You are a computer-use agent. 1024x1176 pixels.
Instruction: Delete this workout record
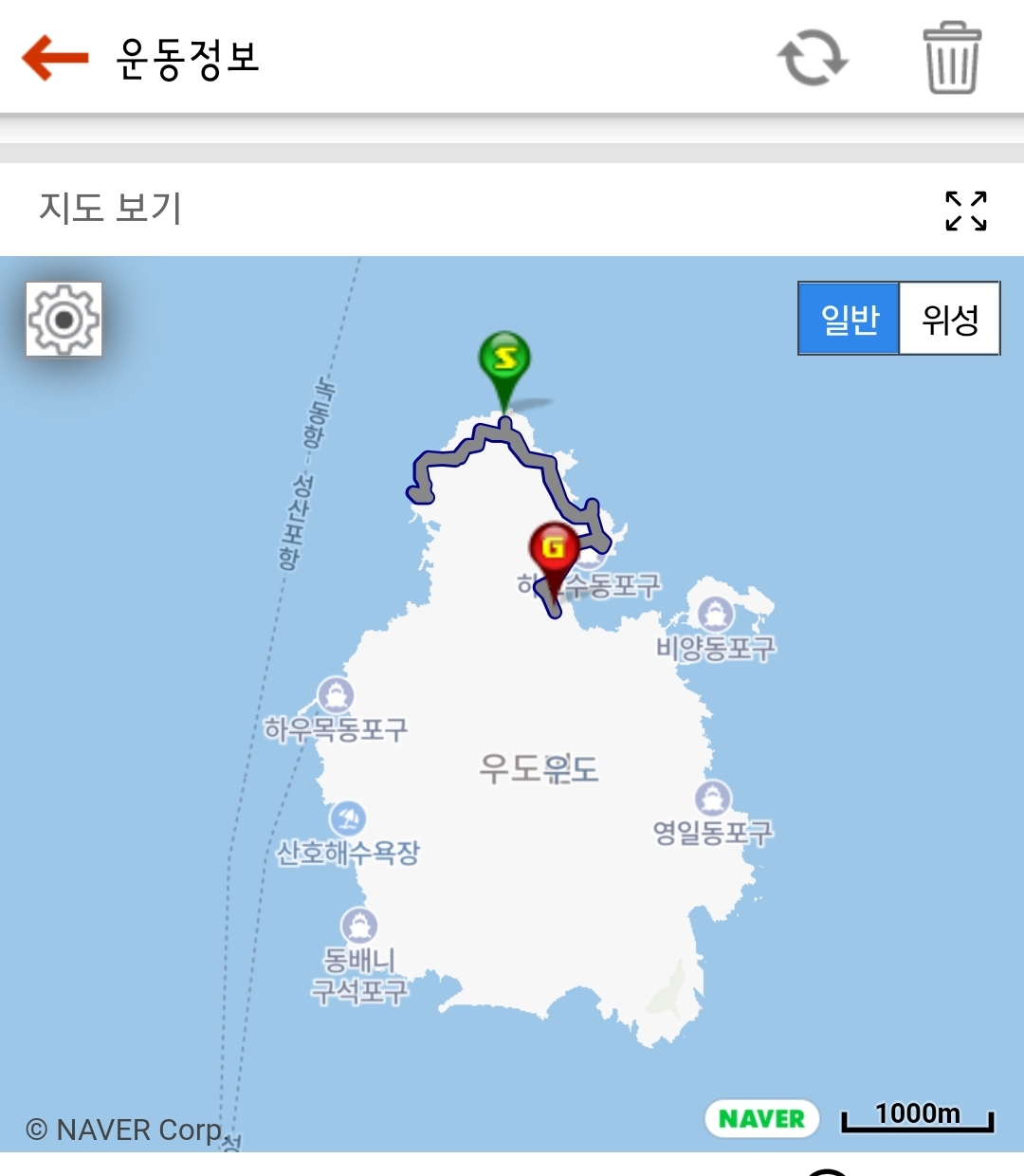pos(952,58)
